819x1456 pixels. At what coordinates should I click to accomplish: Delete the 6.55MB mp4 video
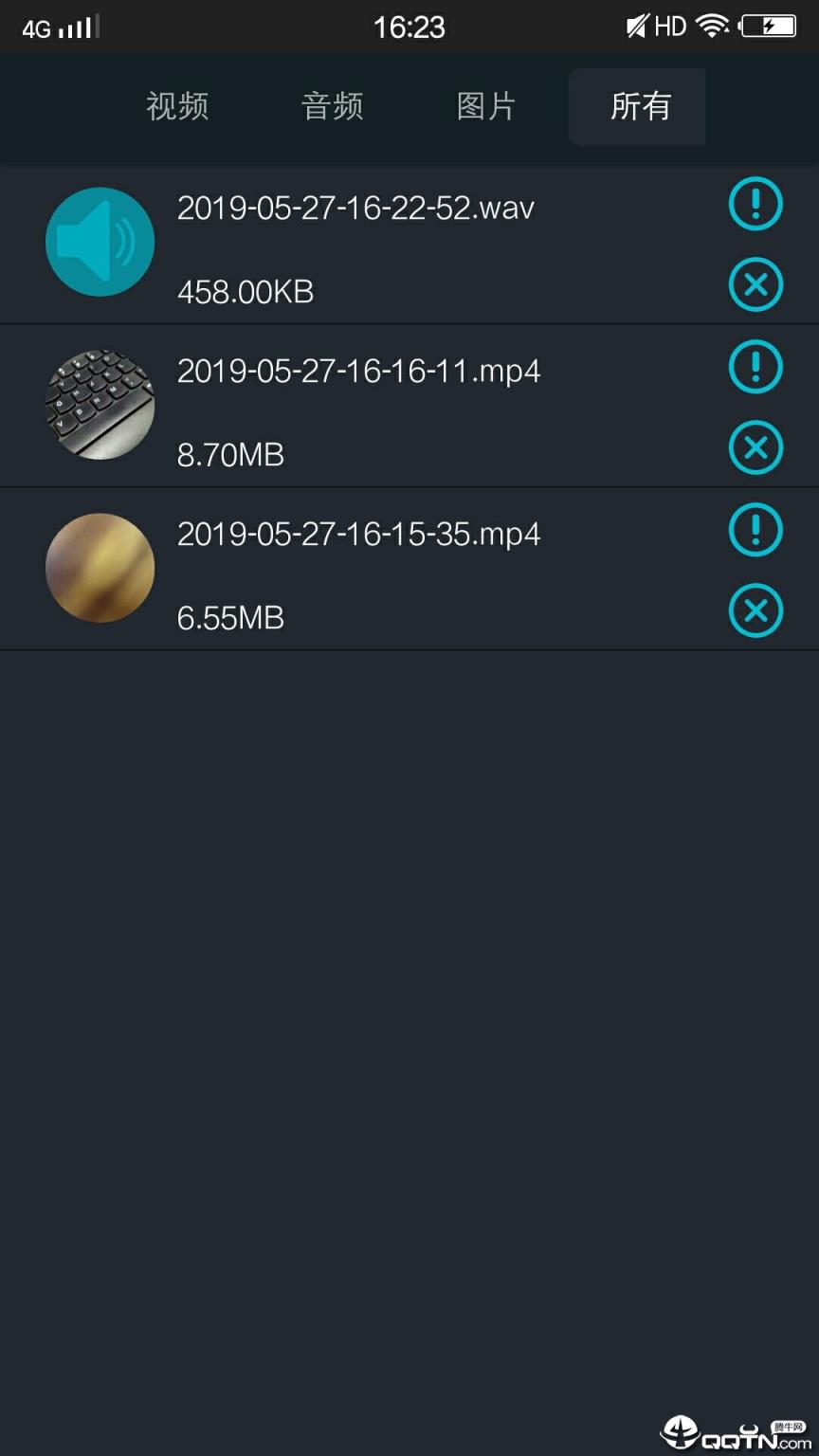click(x=755, y=611)
